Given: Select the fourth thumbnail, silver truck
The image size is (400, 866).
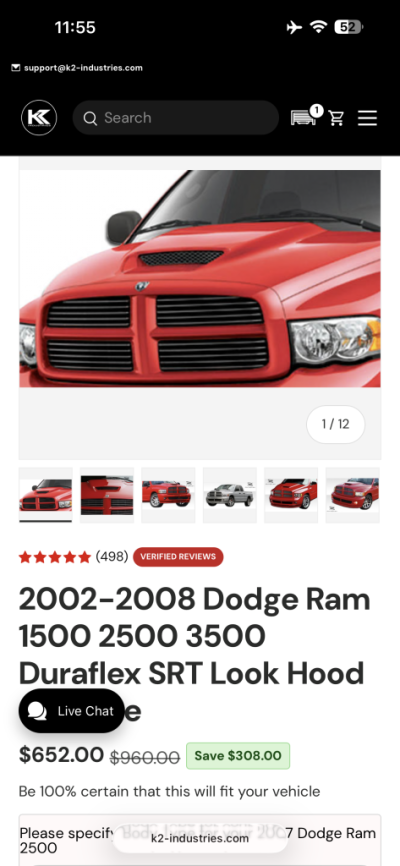Looking at the screenshot, I should (x=230, y=495).
